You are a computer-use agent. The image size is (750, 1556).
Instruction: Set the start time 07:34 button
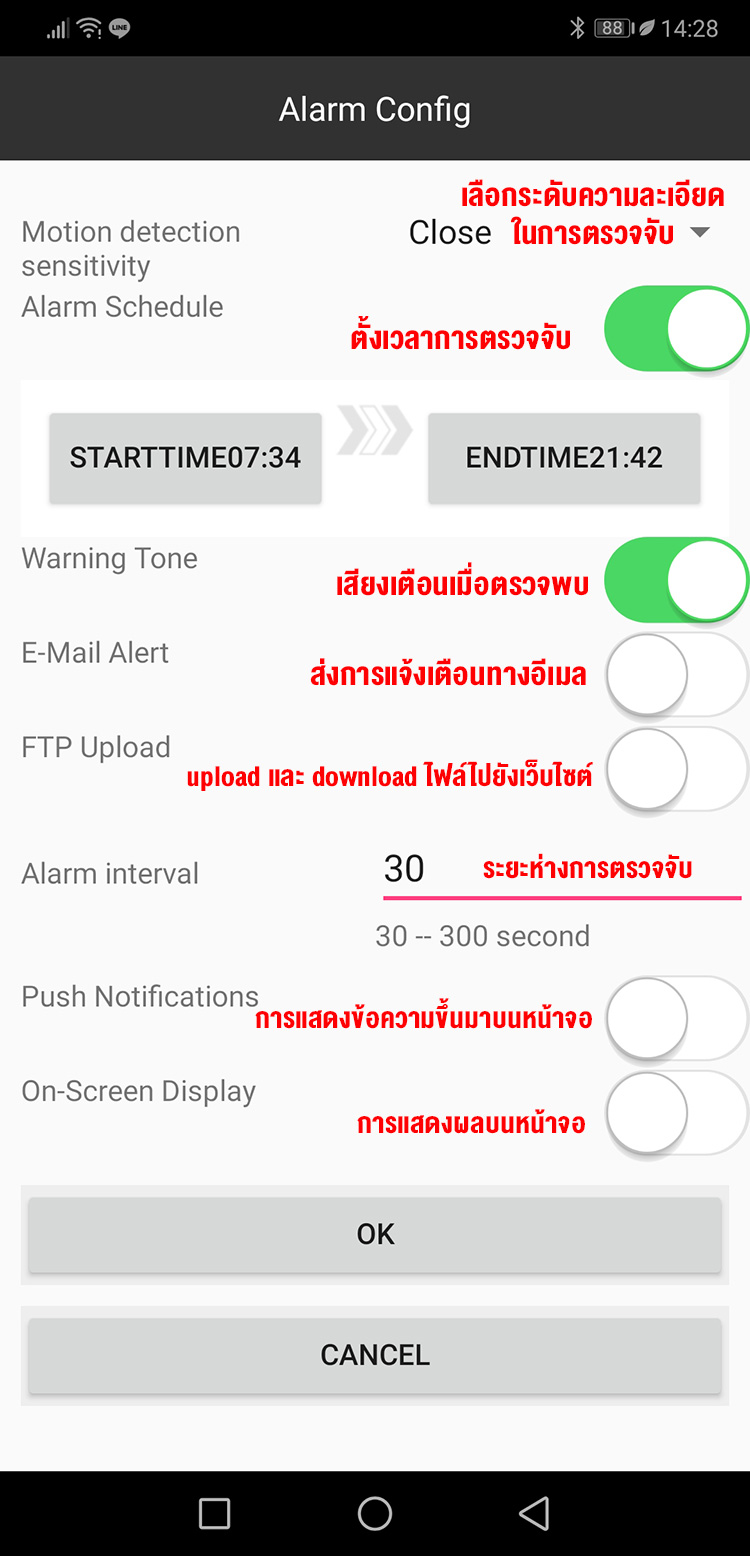(x=186, y=458)
